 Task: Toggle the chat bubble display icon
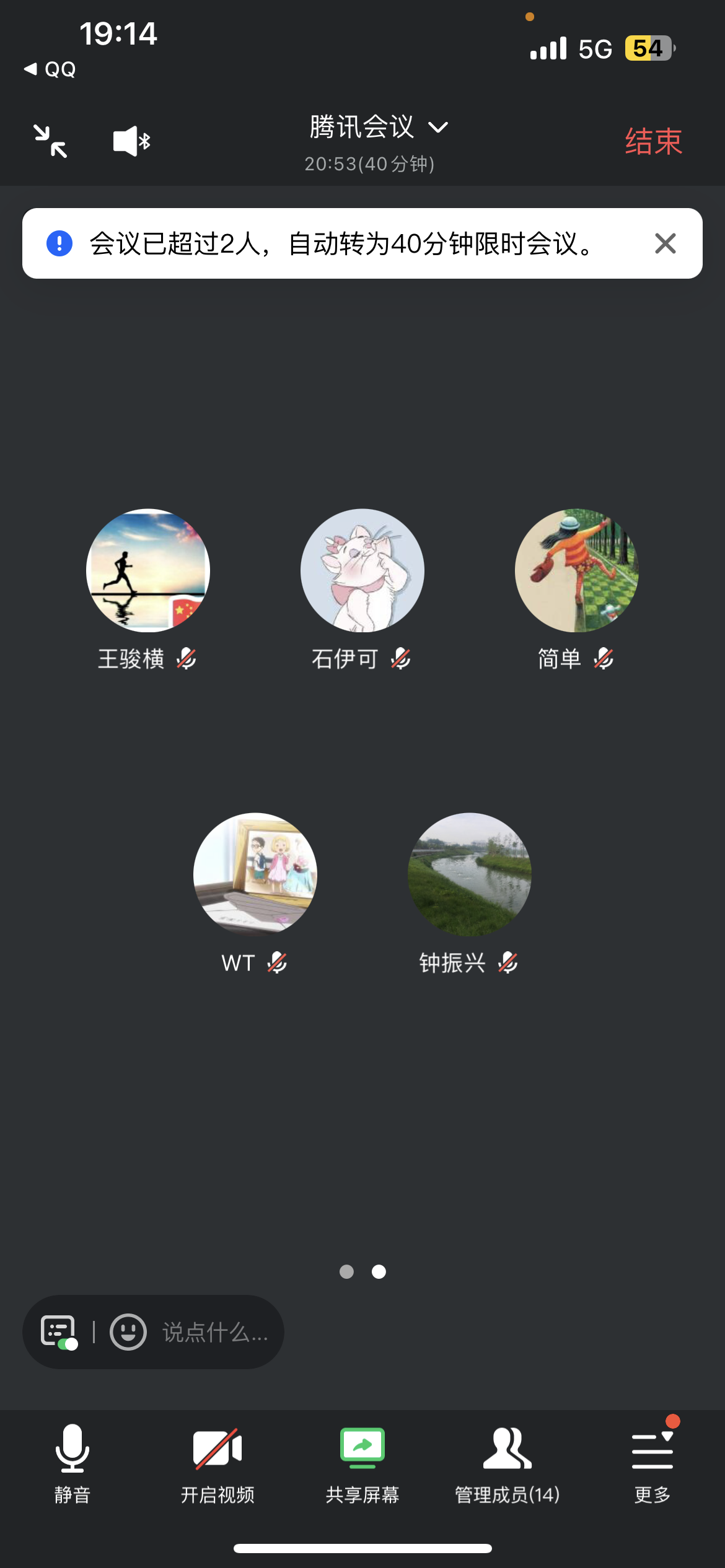pyautogui.click(x=59, y=1331)
